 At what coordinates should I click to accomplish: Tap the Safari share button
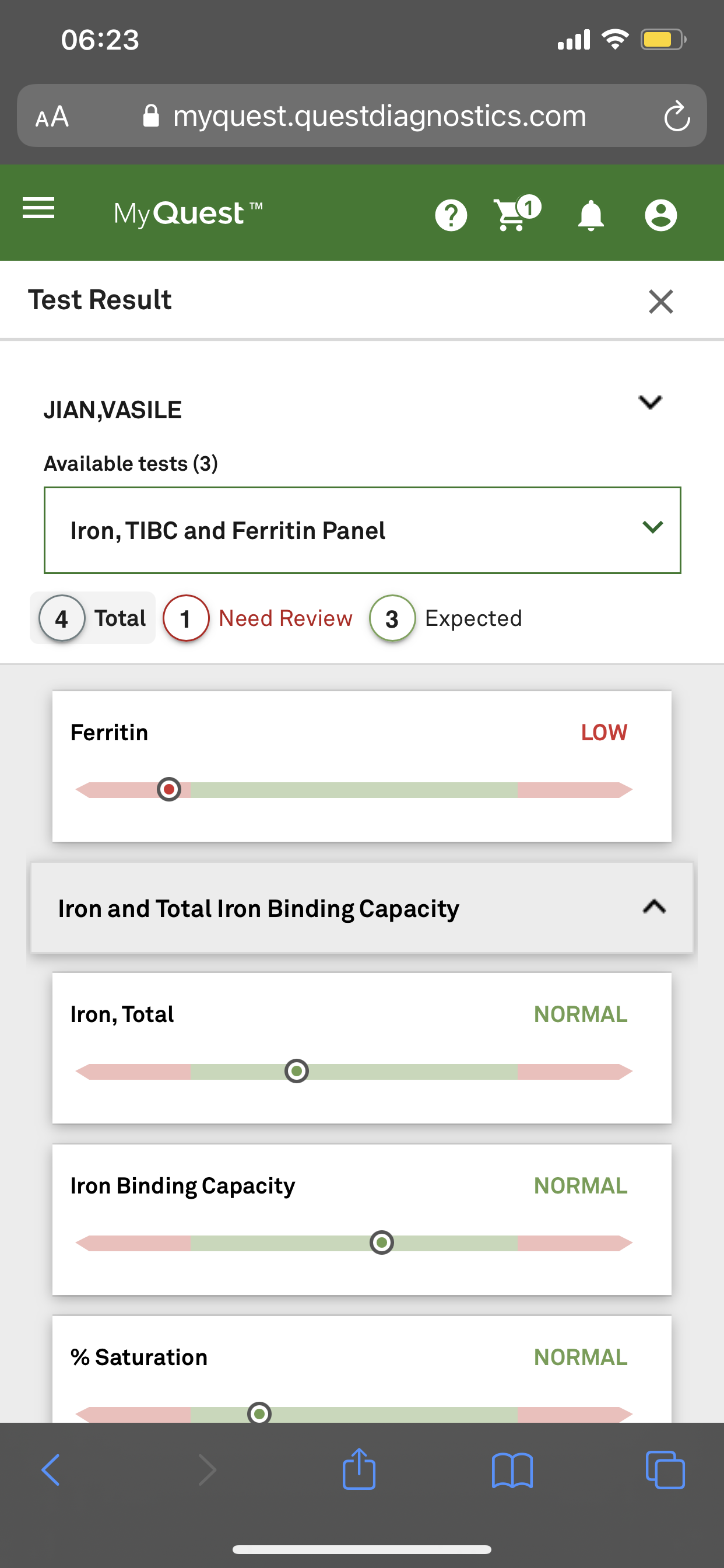tap(359, 1469)
